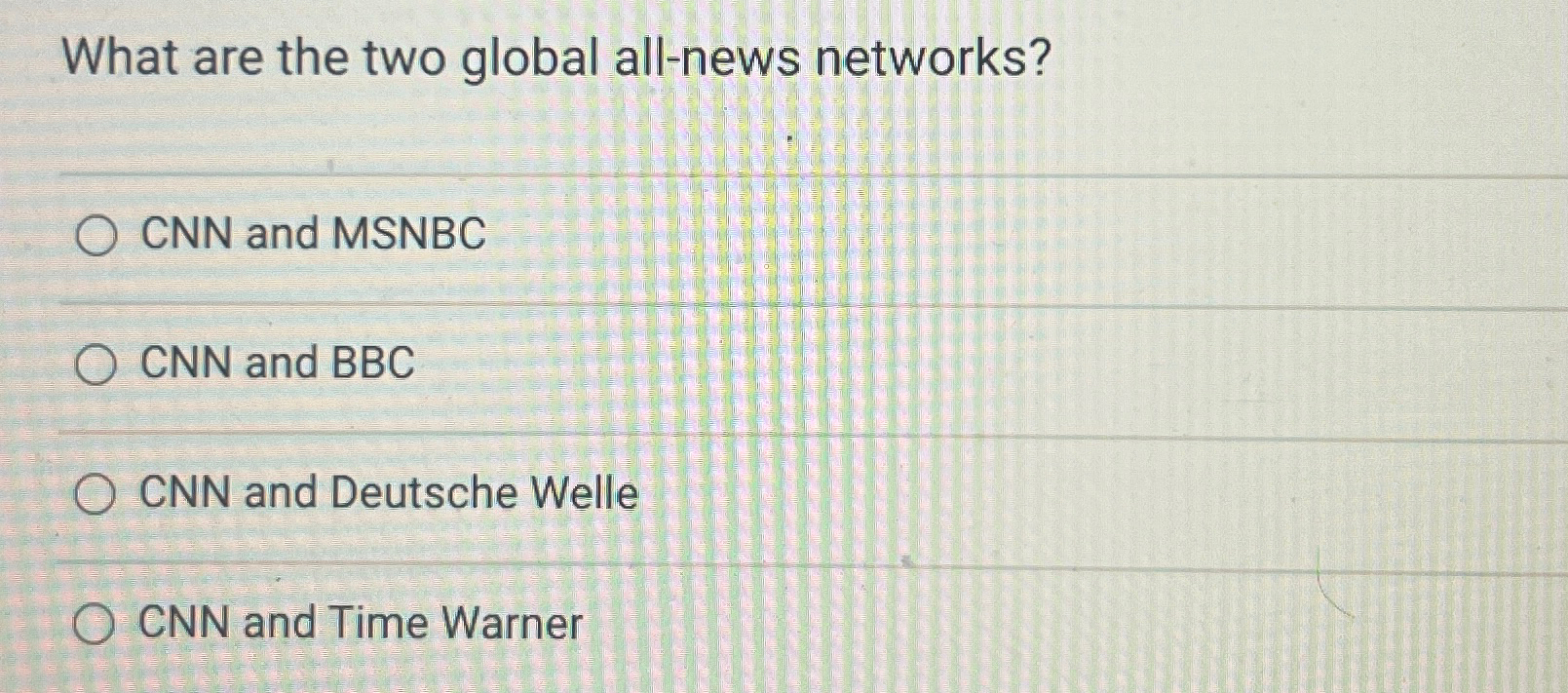The height and width of the screenshot is (693, 1568).
Task: Select the CNN and MSNBC option
Action: tap(96, 237)
